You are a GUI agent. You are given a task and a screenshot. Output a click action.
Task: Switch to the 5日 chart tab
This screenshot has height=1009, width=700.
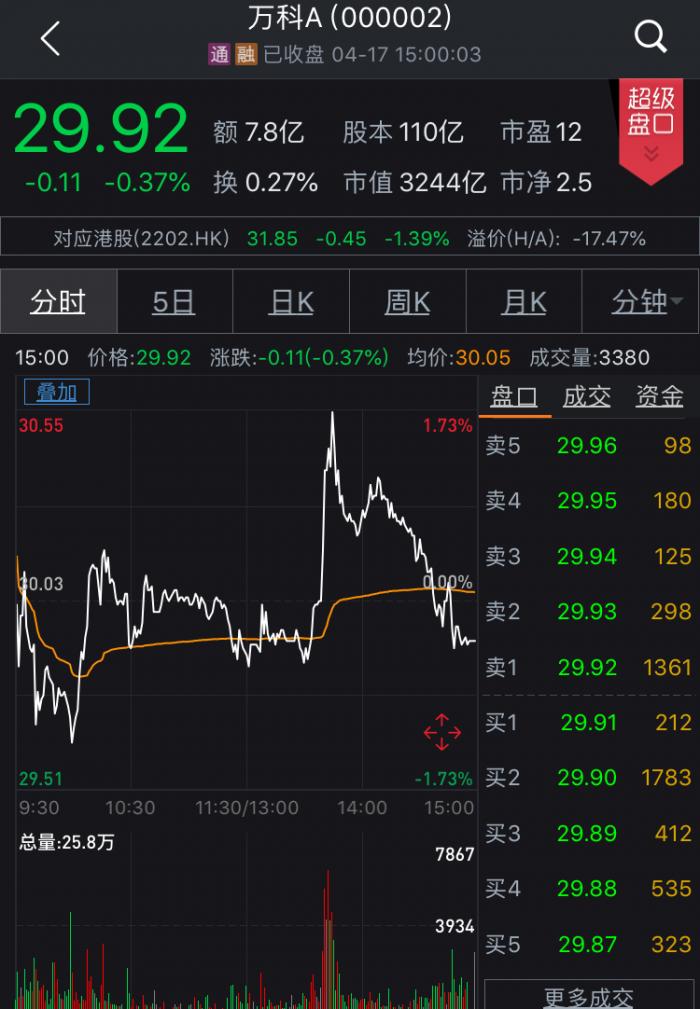(174, 301)
